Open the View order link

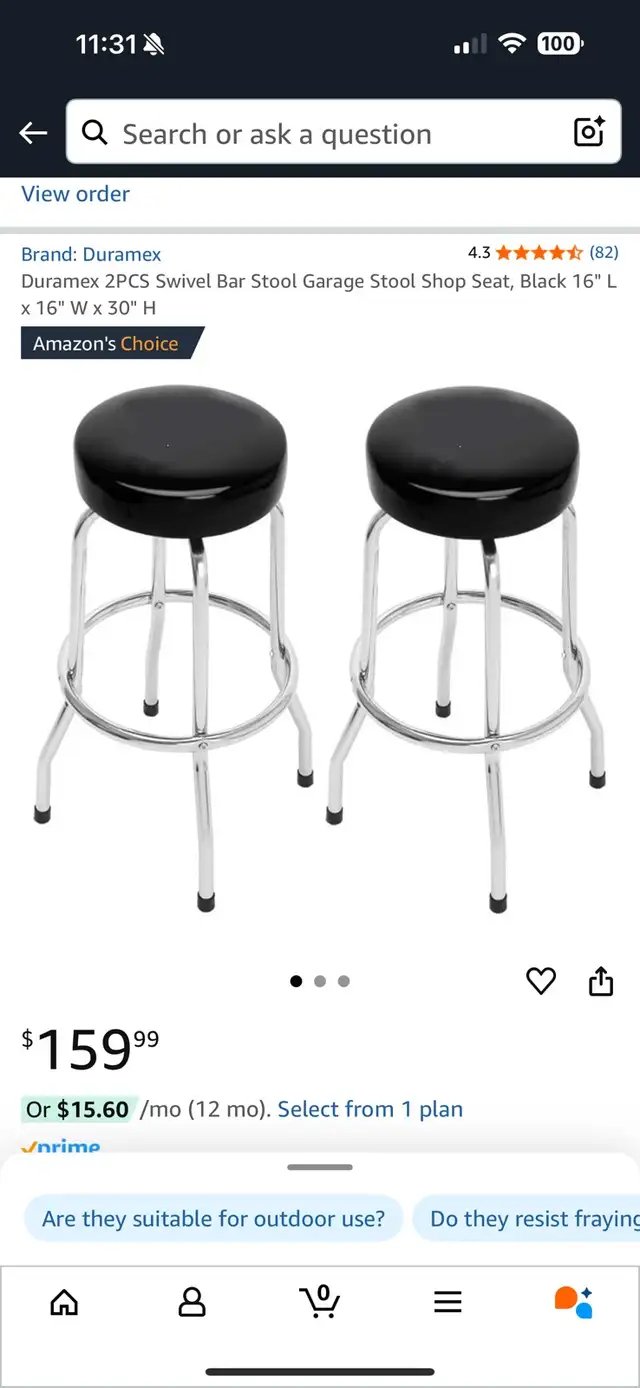(x=76, y=194)
